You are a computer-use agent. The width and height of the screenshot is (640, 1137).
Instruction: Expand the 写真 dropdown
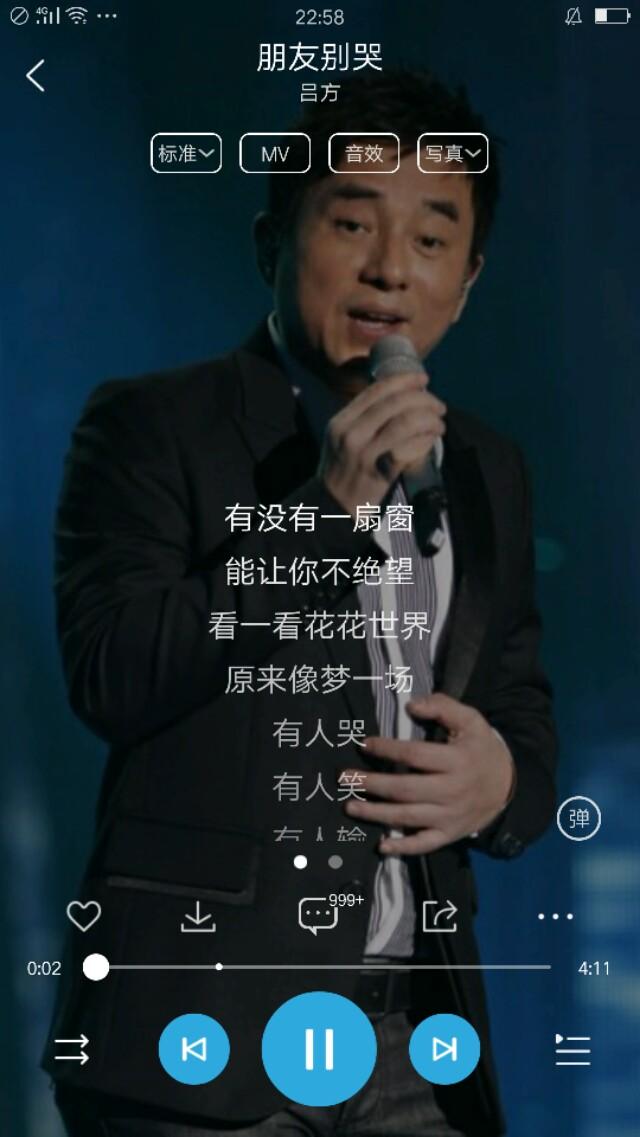(x=452, y=153)
